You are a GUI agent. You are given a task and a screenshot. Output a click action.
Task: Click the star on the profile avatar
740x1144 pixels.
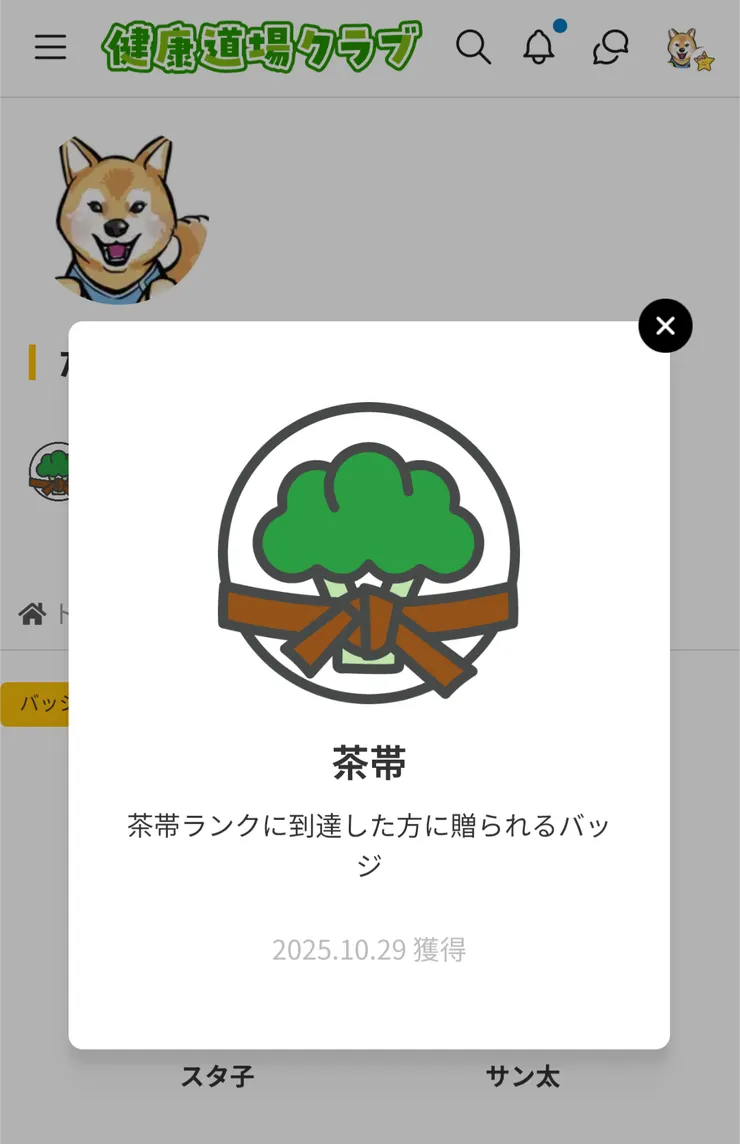[x=705, y=60]
